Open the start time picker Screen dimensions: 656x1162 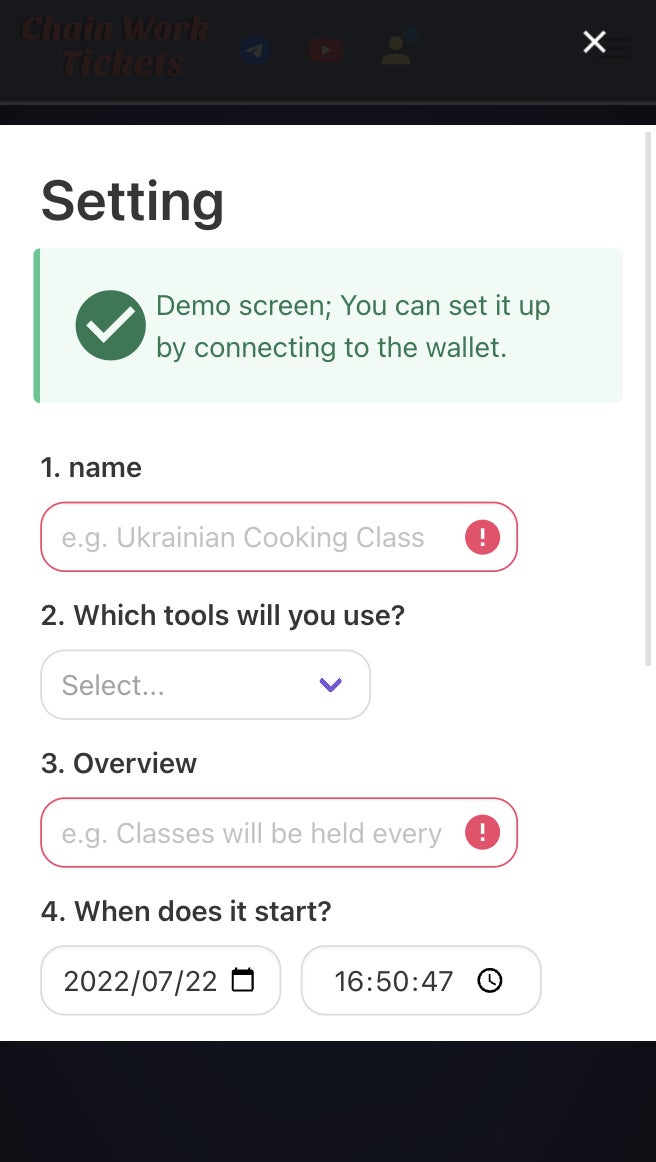pos(489,980)
